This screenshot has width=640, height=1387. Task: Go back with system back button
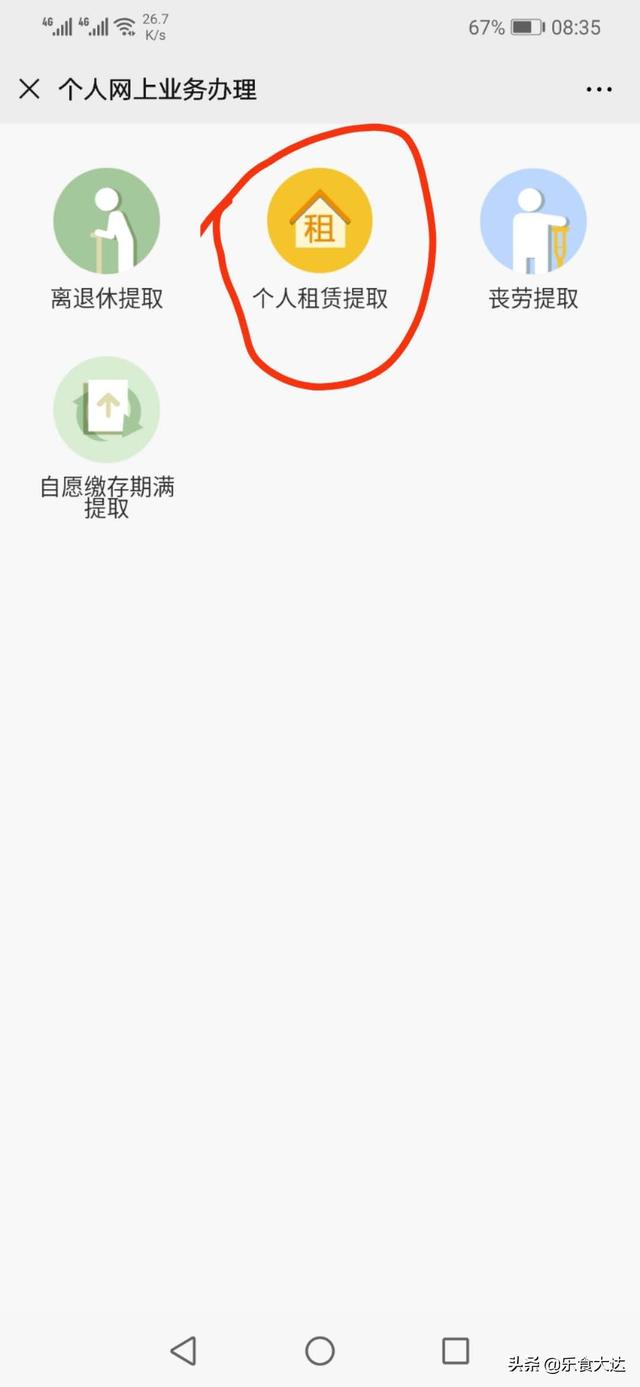pyautogui.click(x=183, y=1351)
